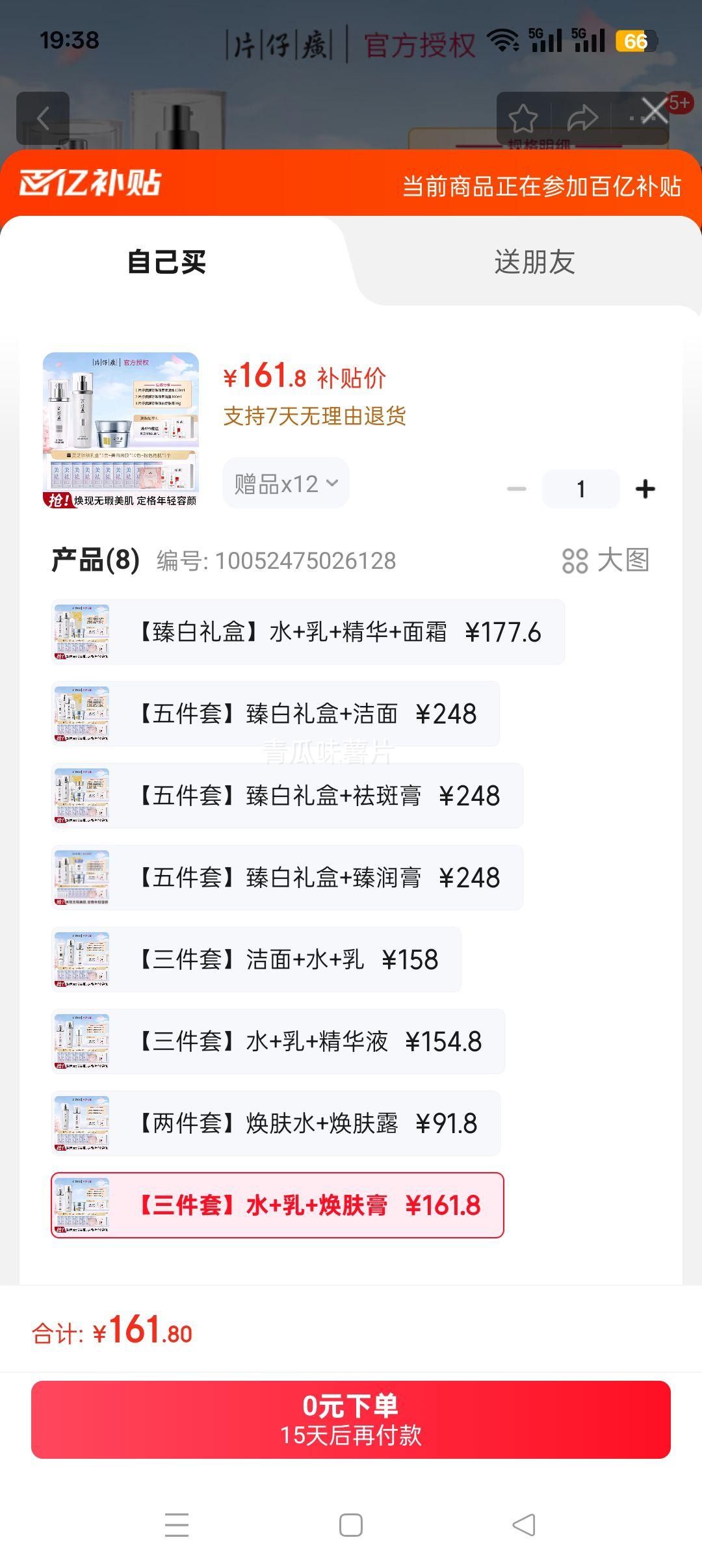Open recent apps from navigation bar
Image resolution: width=702 pixels, height=1568 pixels.
click(x=177, y=1525)
